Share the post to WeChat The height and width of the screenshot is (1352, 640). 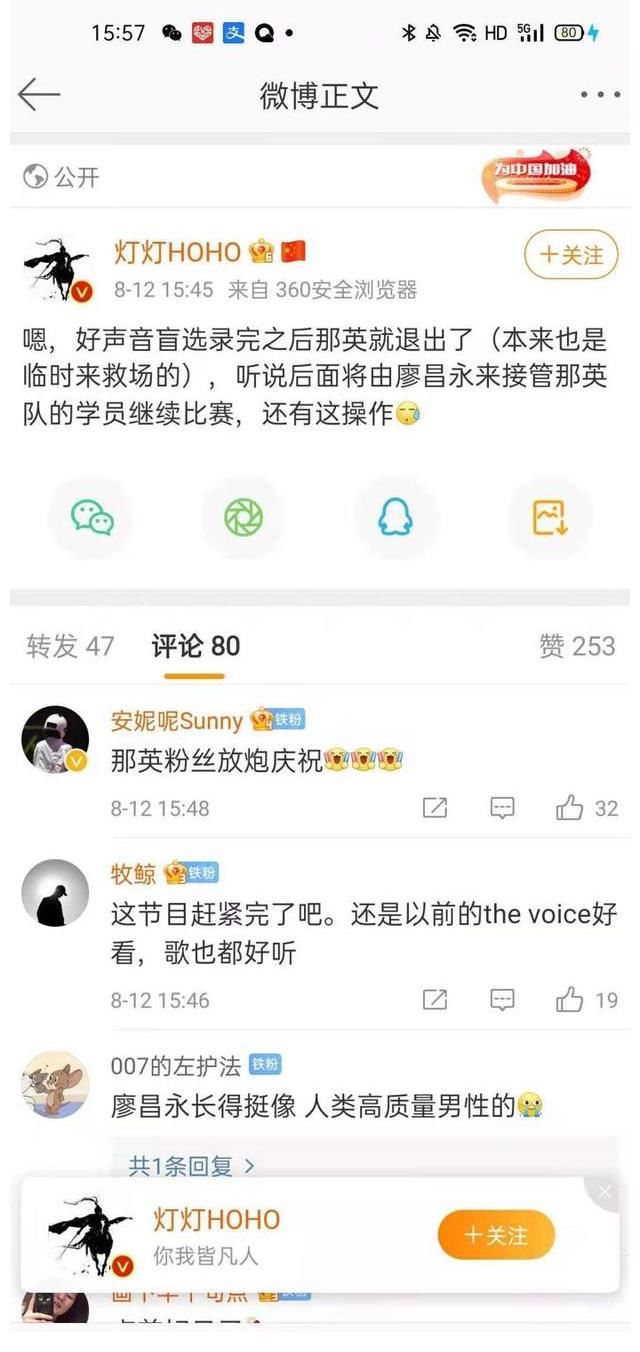[92, 517]
